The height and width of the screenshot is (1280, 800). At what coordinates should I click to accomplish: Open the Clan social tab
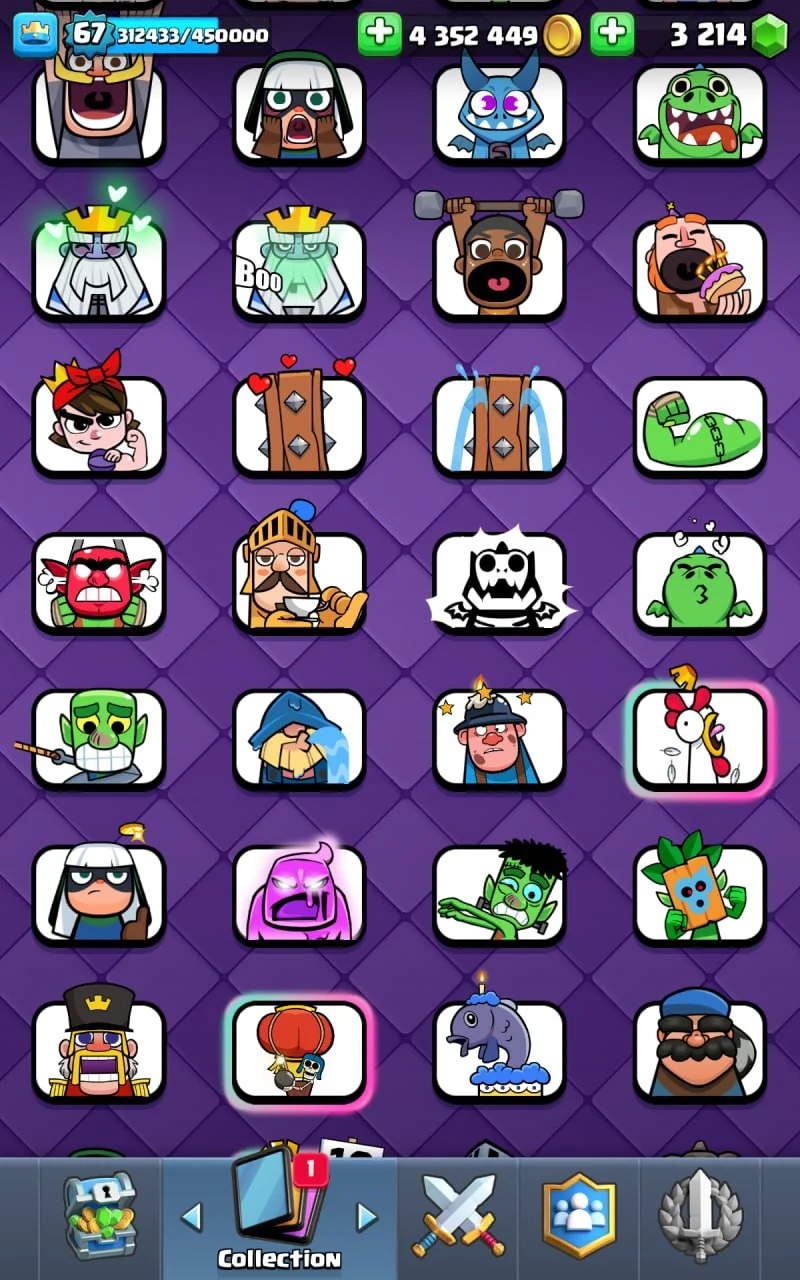click(x=578, y=1215)
